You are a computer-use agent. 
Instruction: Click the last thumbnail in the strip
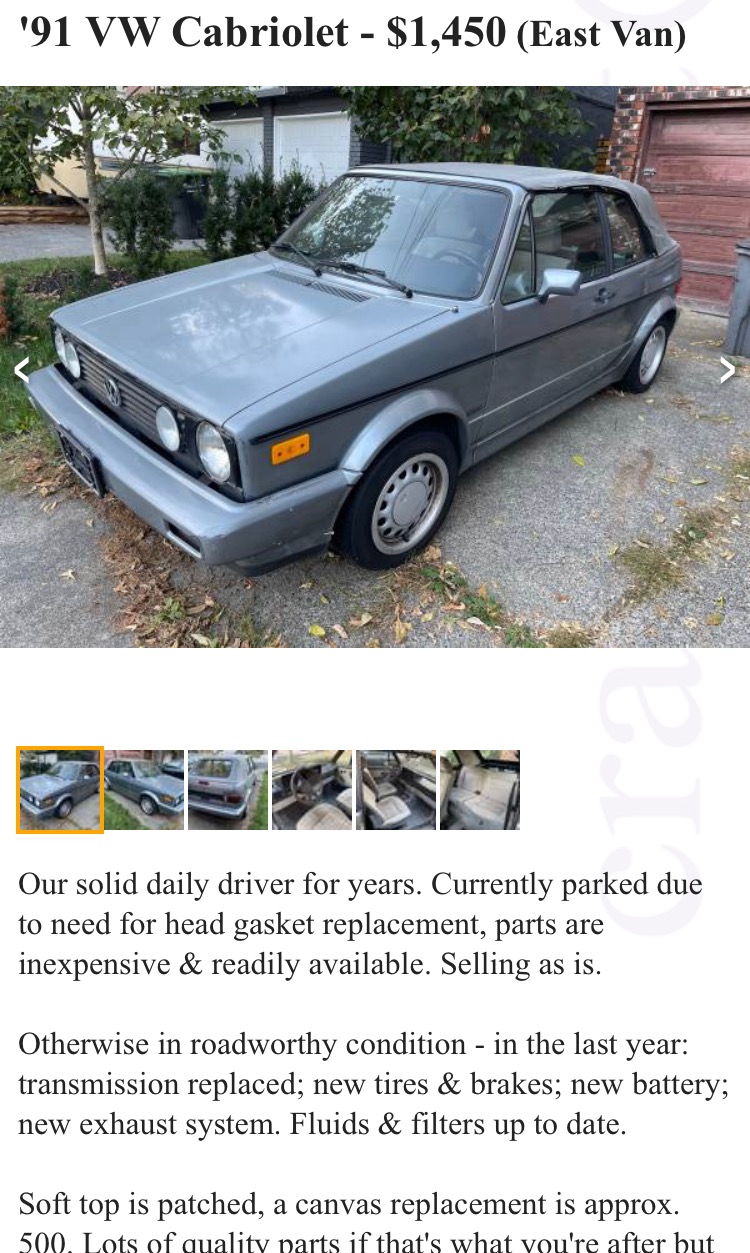[479, 789]
